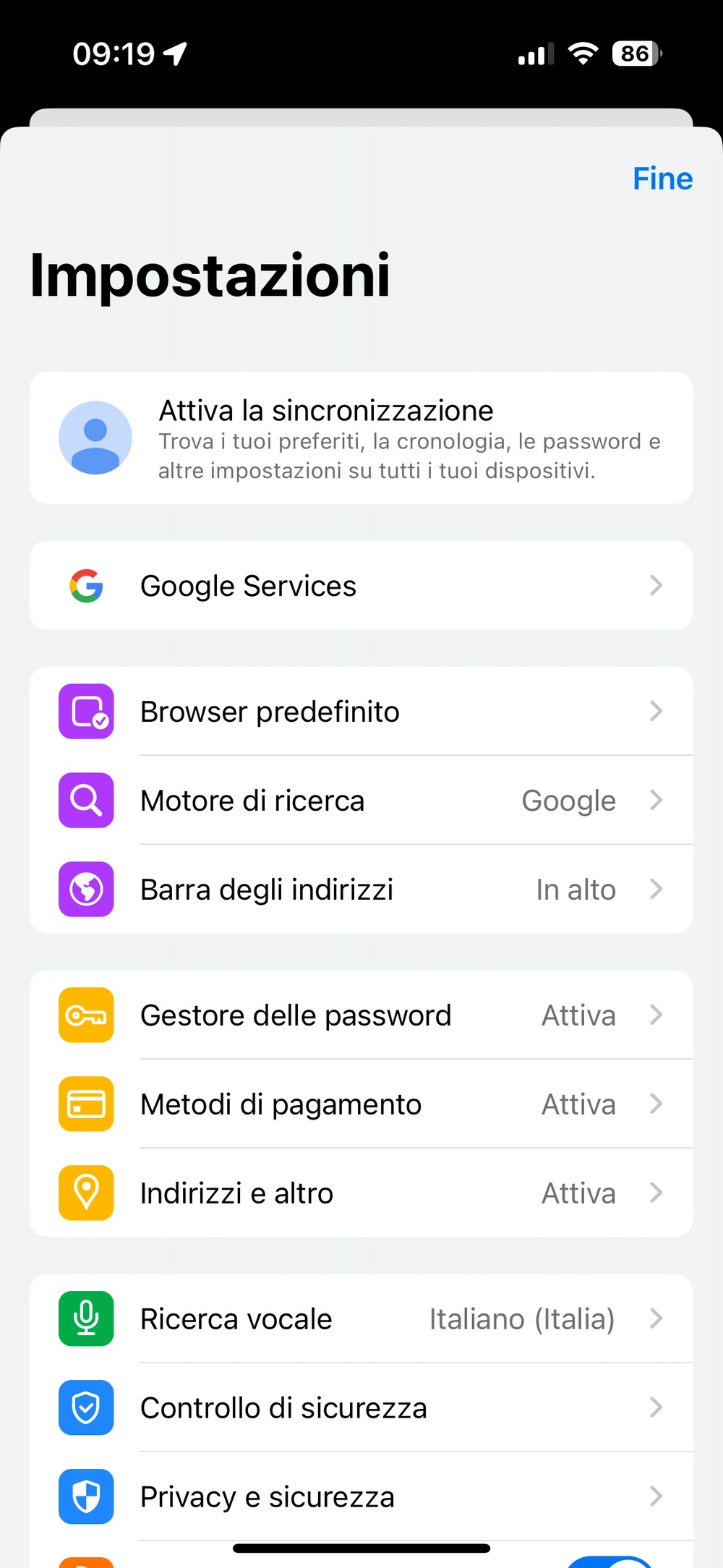View Metodi di pagamento
Viewport: 723px width, 1568px height.
(361, 1104)
